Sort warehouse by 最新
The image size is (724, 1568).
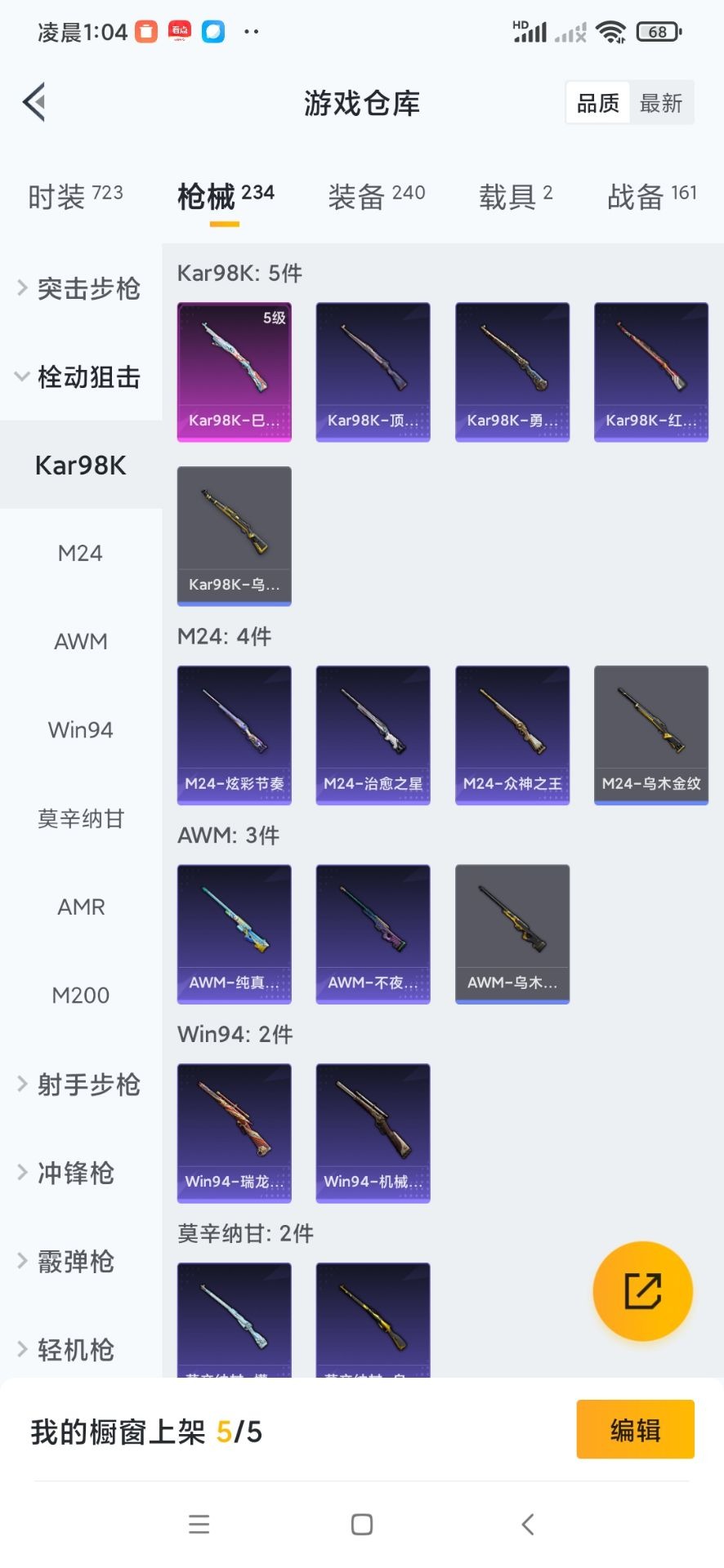click(x=661, y=103)
